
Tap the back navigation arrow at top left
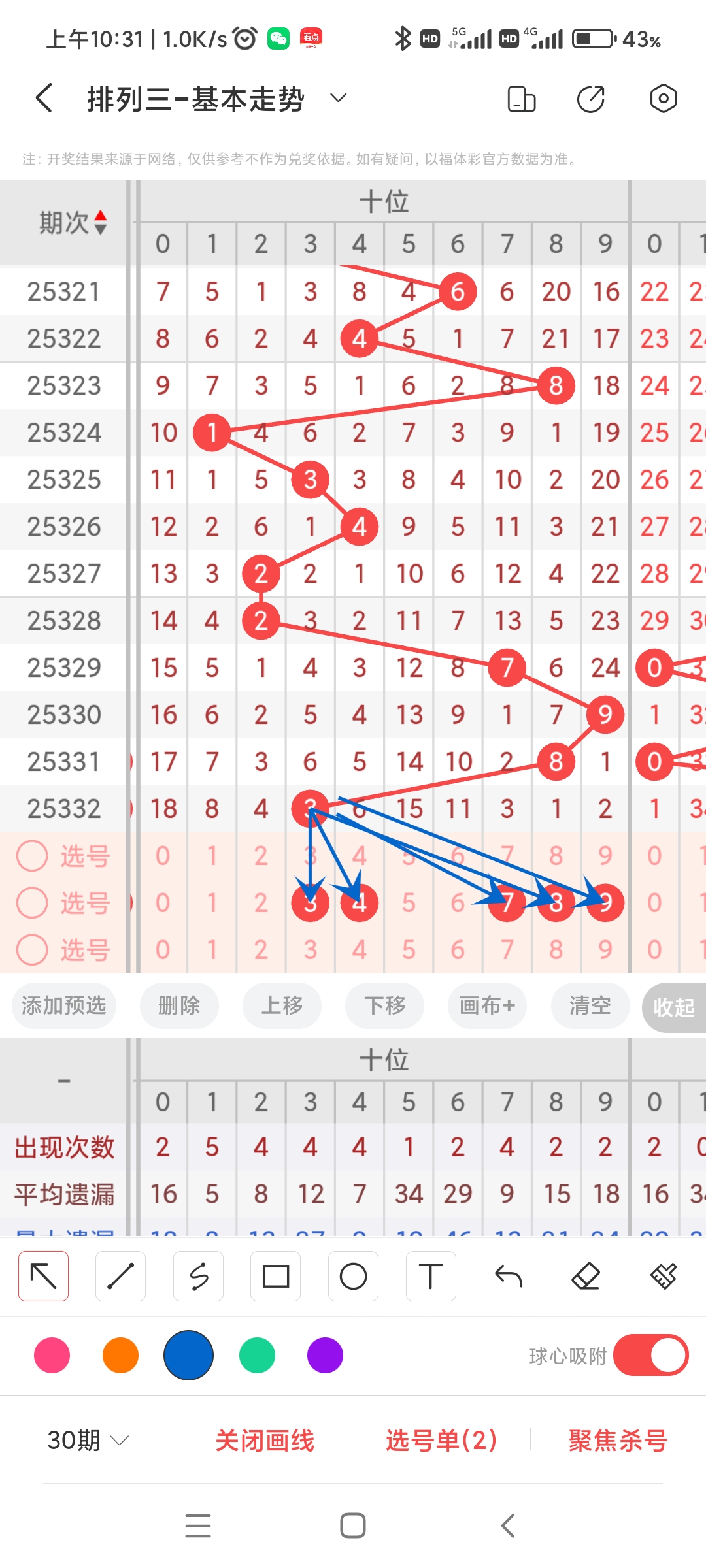[42, 97]
